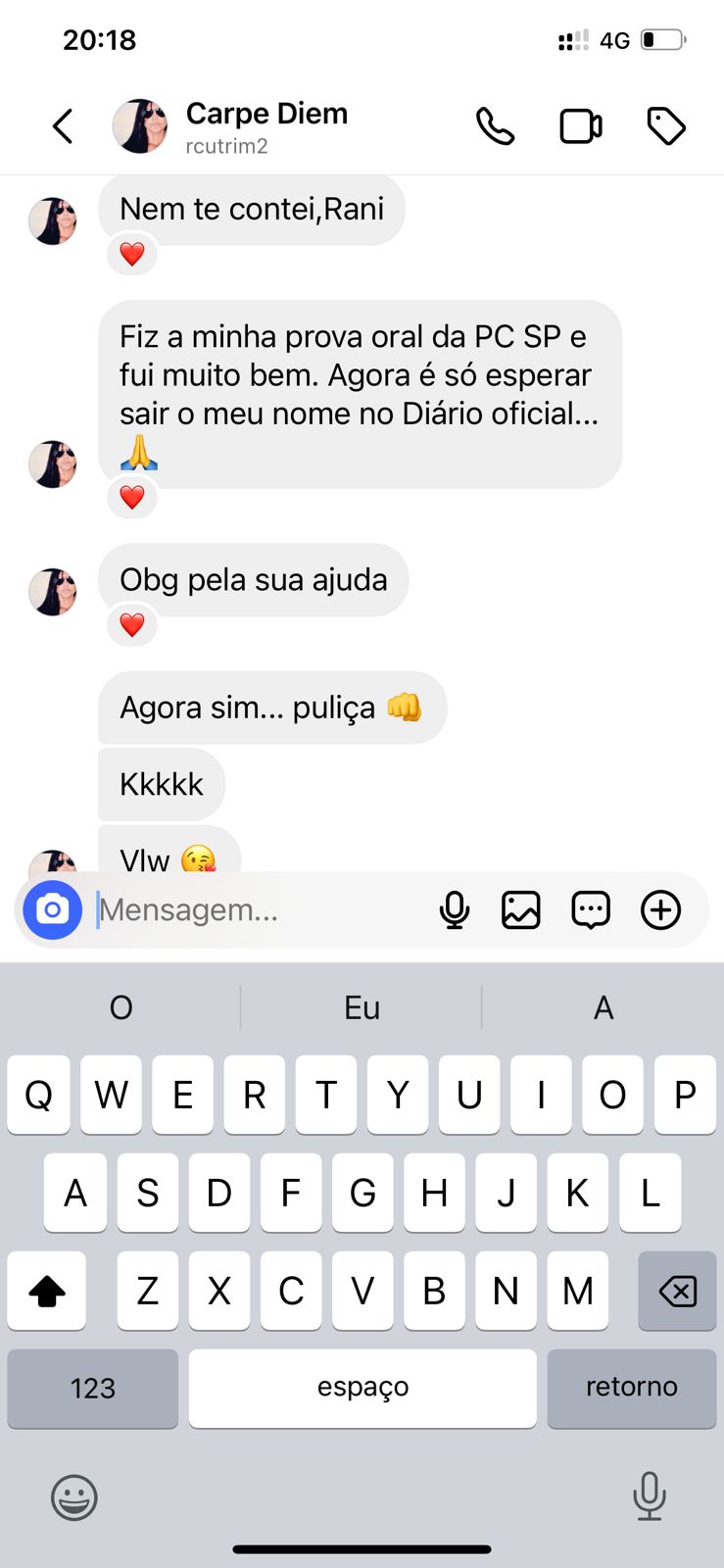
Task: Switch keyboard to numbers with 123
Action: pos(93,1388)
